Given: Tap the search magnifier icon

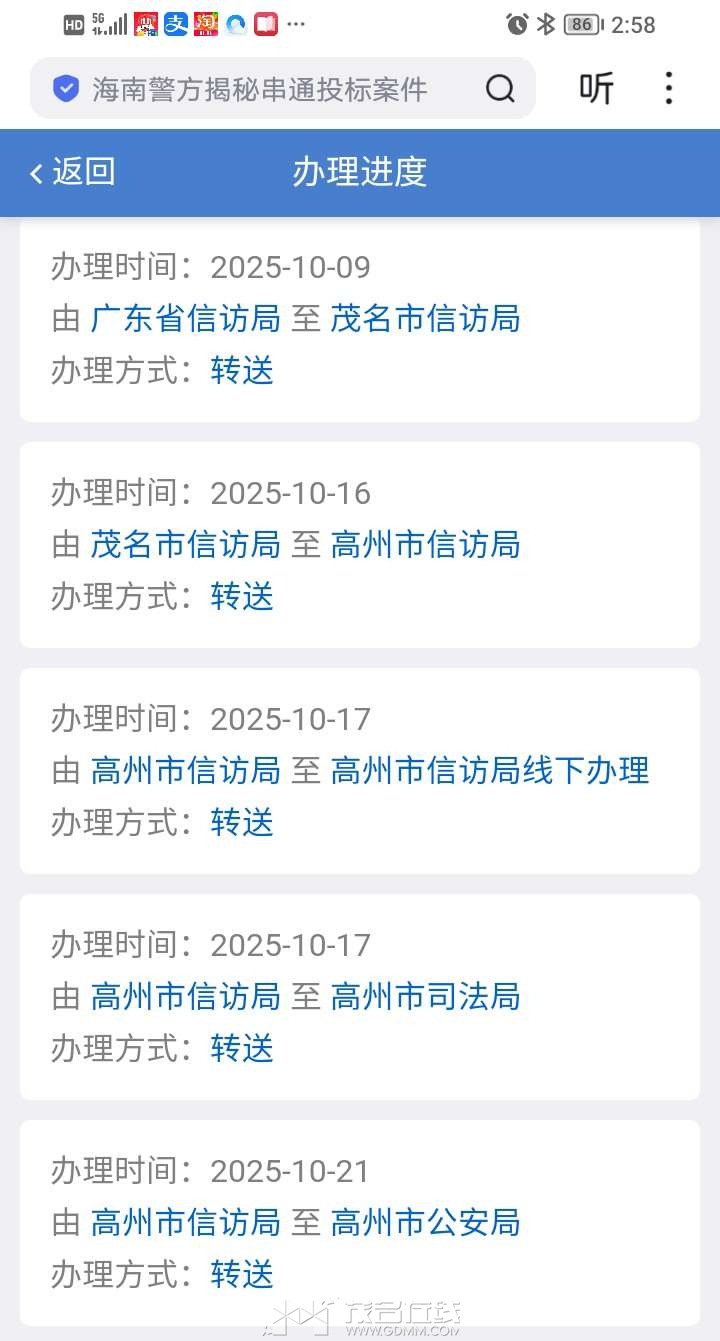Looking at the screenshot, I should pos(500,90).
